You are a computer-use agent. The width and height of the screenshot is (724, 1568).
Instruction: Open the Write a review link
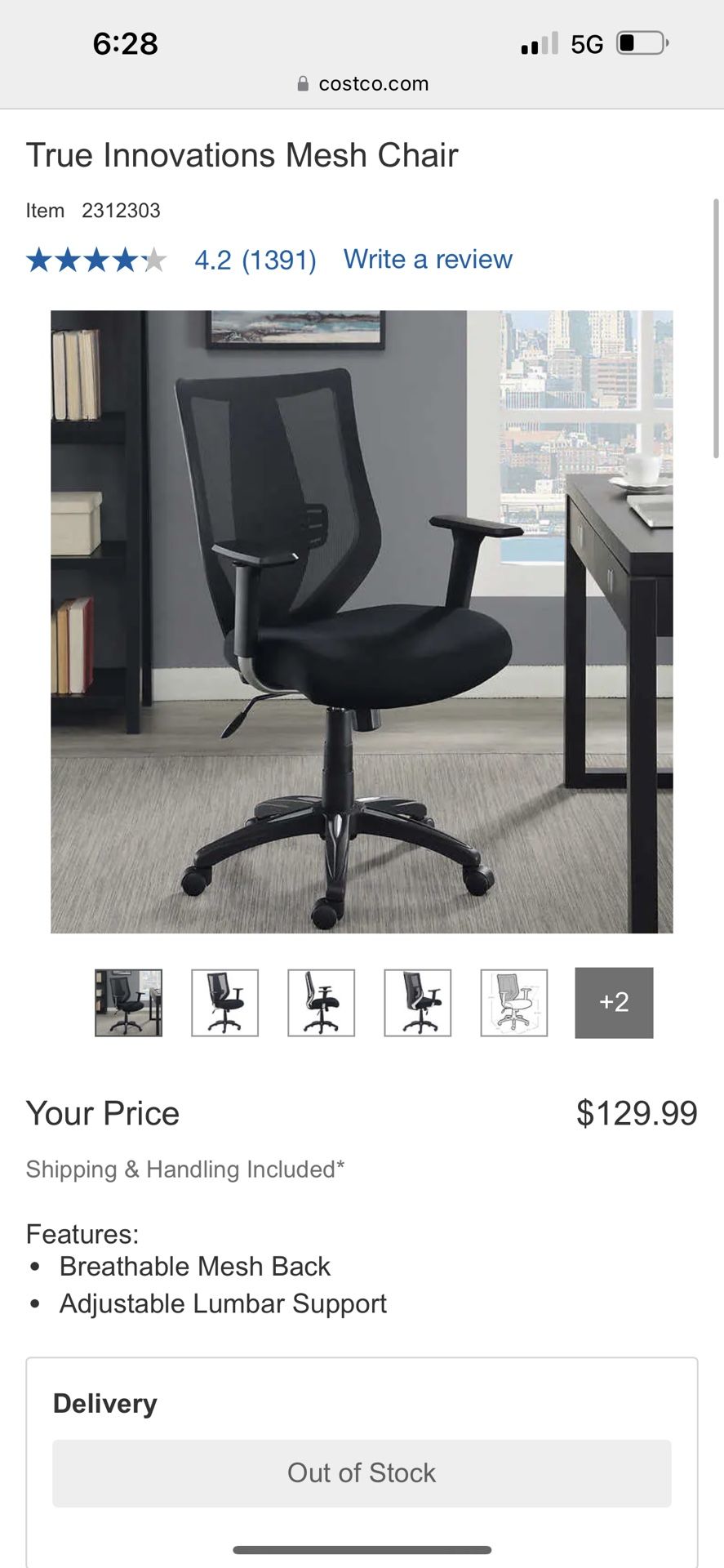pyautogui.click(x=428, y=260)
